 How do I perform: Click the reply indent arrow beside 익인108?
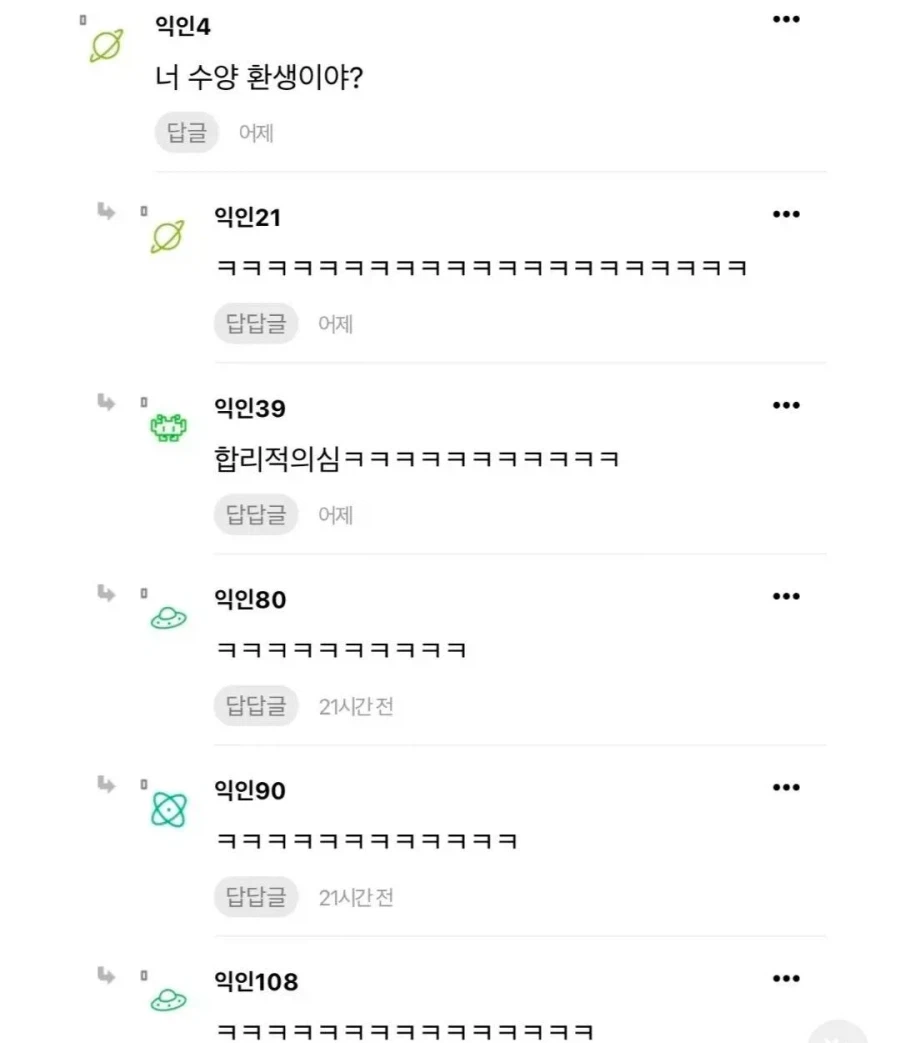(x=107, y=974)
